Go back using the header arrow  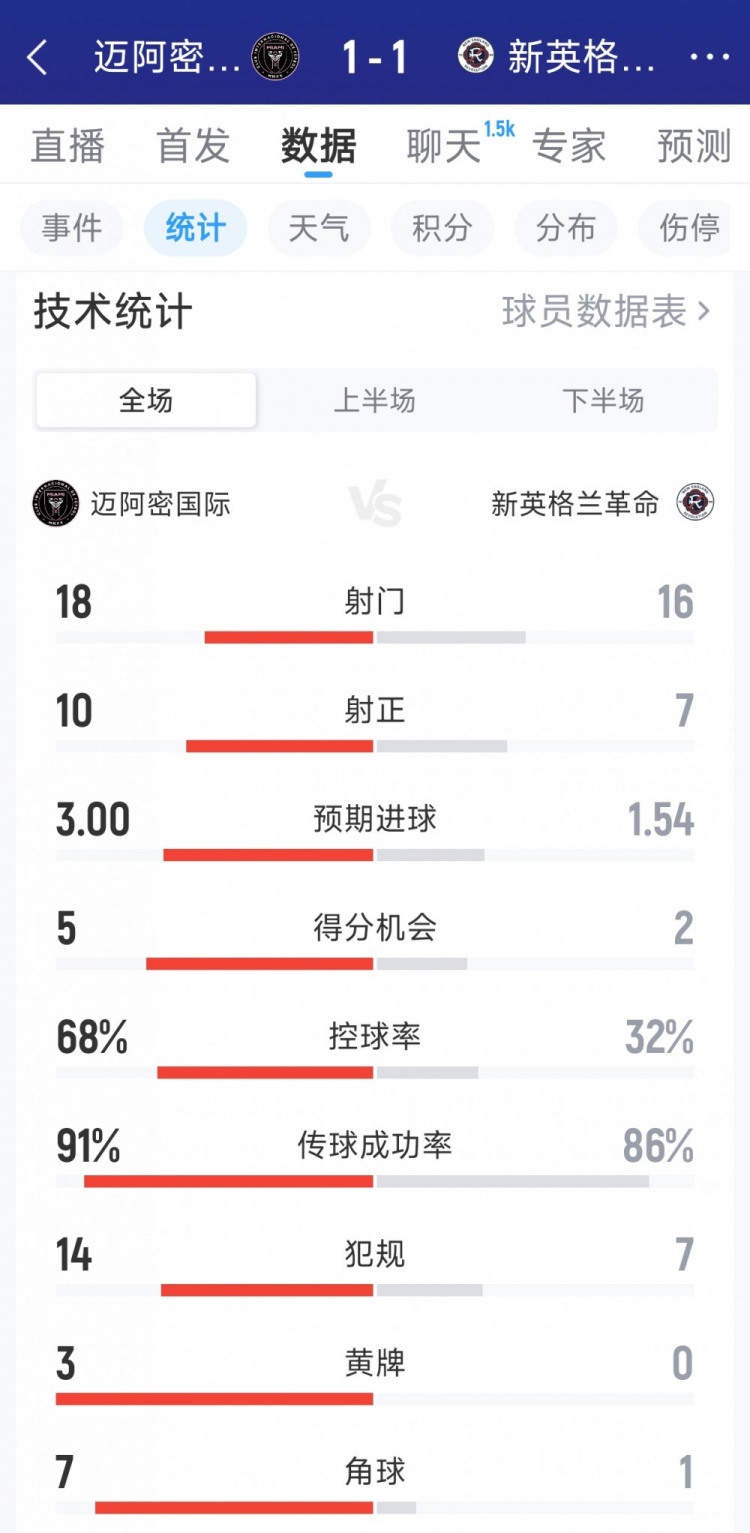pos(37,57)
